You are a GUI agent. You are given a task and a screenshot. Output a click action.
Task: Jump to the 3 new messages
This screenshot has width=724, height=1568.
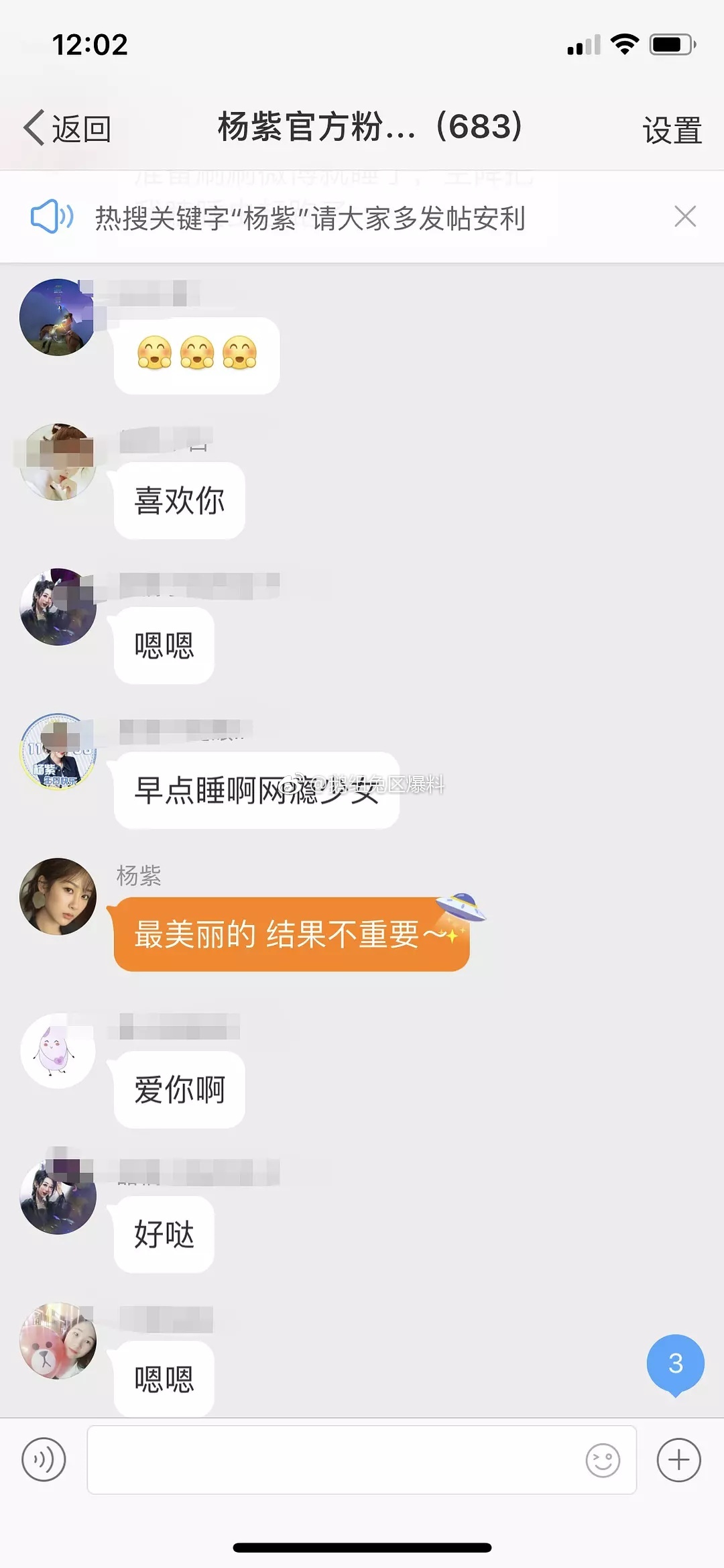[x=675, y=1363]
